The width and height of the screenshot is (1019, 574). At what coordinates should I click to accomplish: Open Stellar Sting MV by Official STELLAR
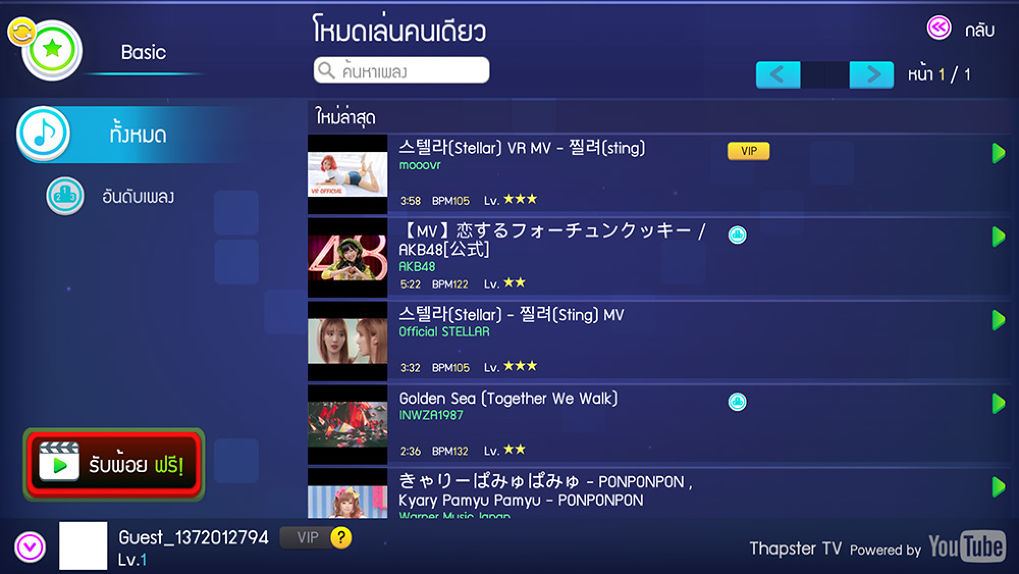[997, 320]
